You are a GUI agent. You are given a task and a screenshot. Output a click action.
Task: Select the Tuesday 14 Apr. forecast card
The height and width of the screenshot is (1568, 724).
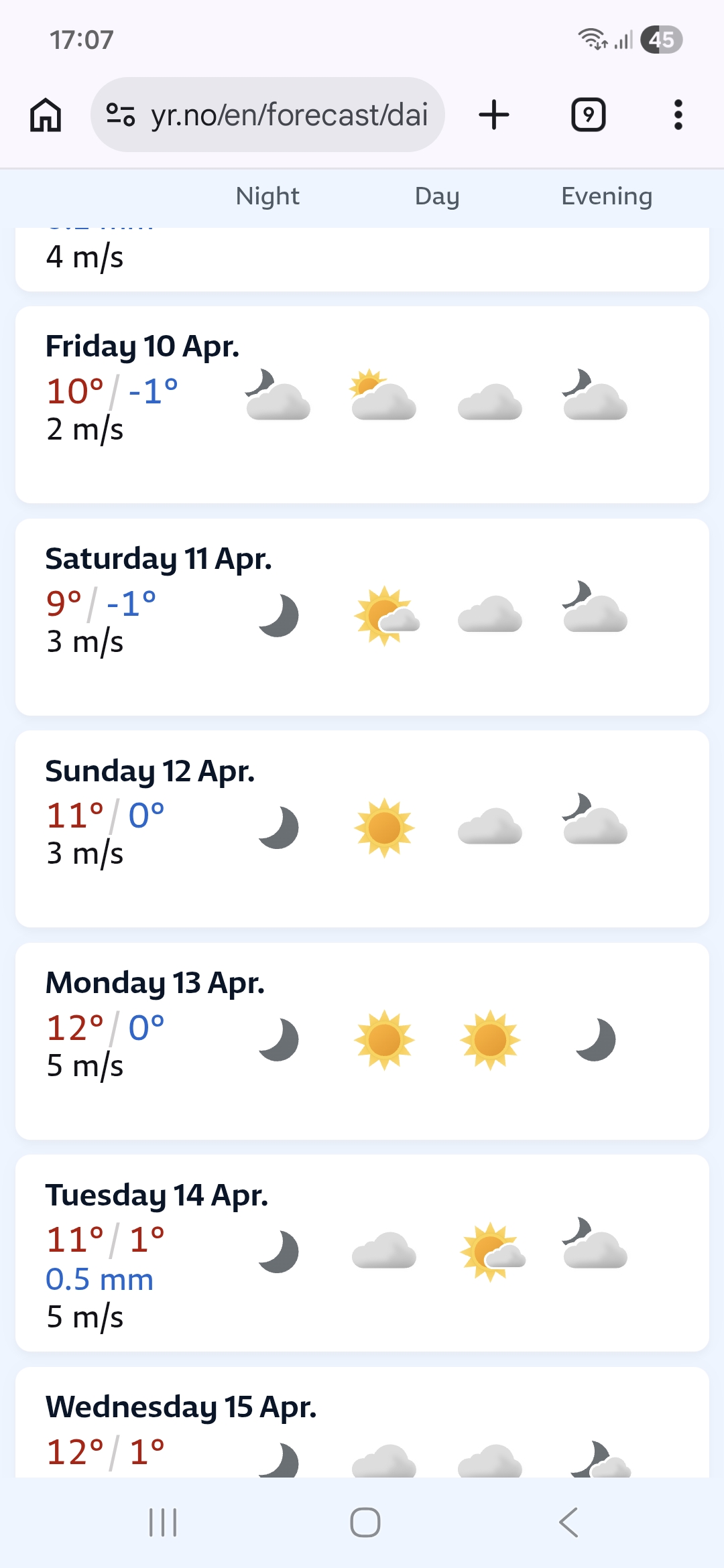[x=362, y=1252]
